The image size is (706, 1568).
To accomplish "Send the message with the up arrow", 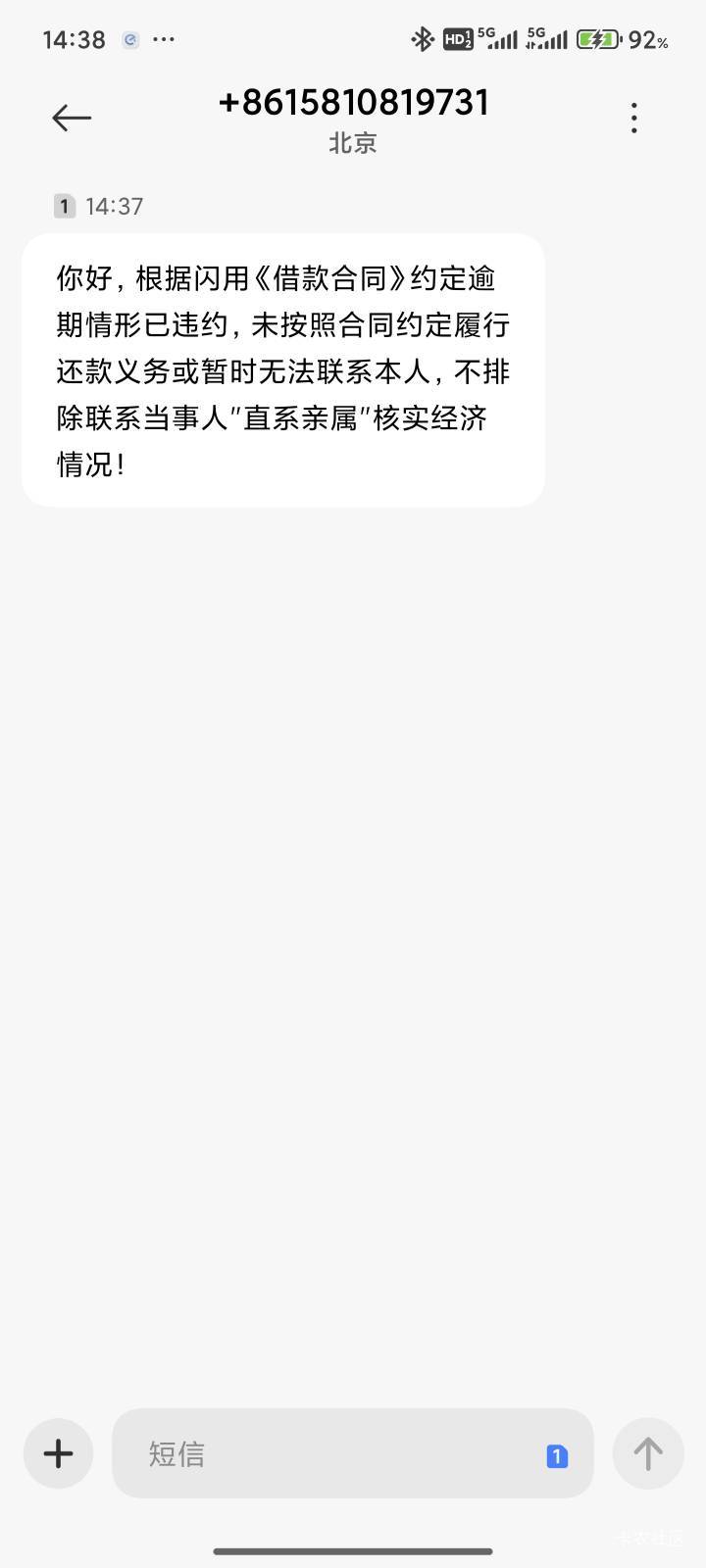I will [x=648, y=1453].
